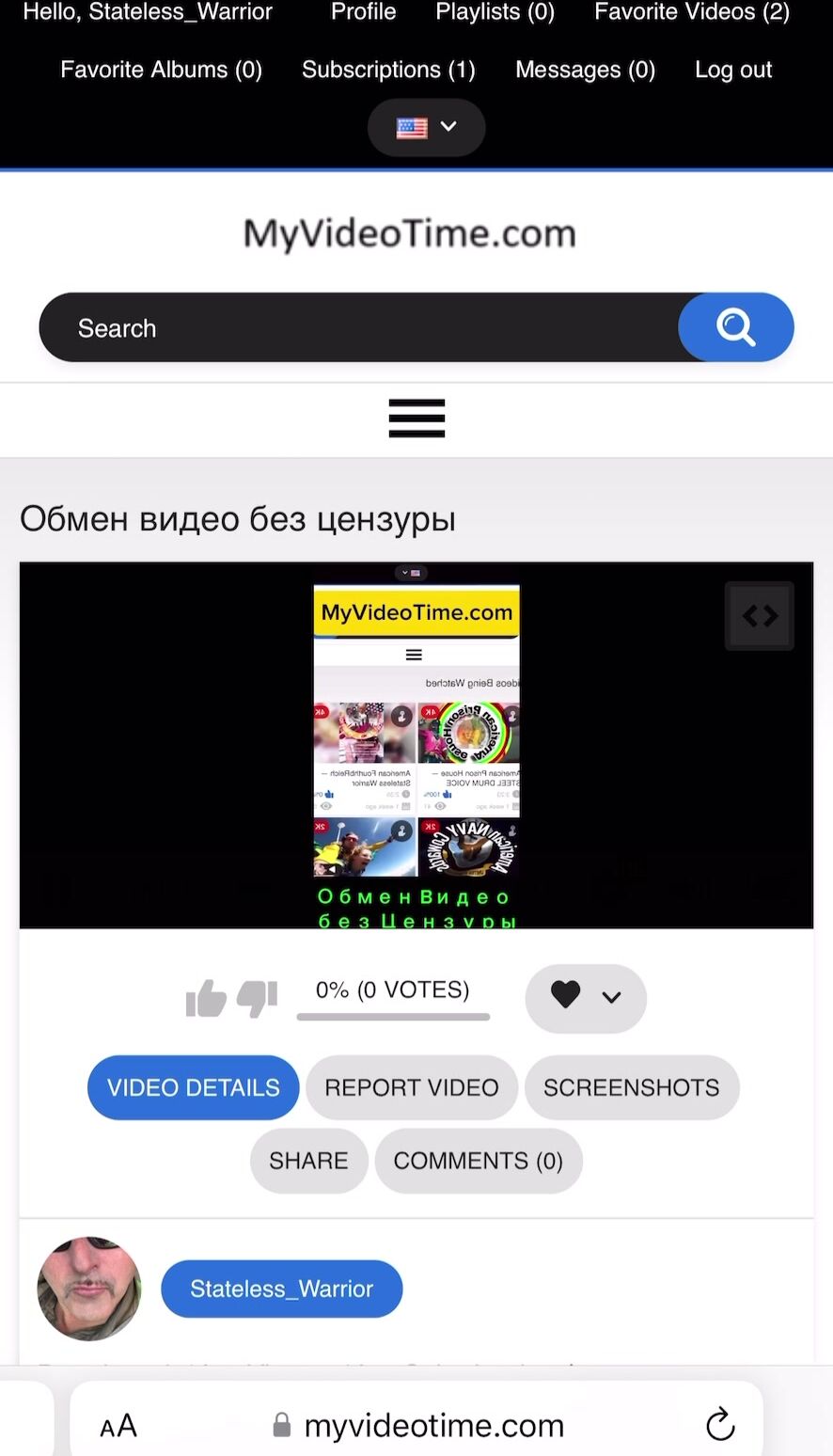Tap the blue magnifier search button
This screenshot has height=1456, width=833.
pos(735,328)
